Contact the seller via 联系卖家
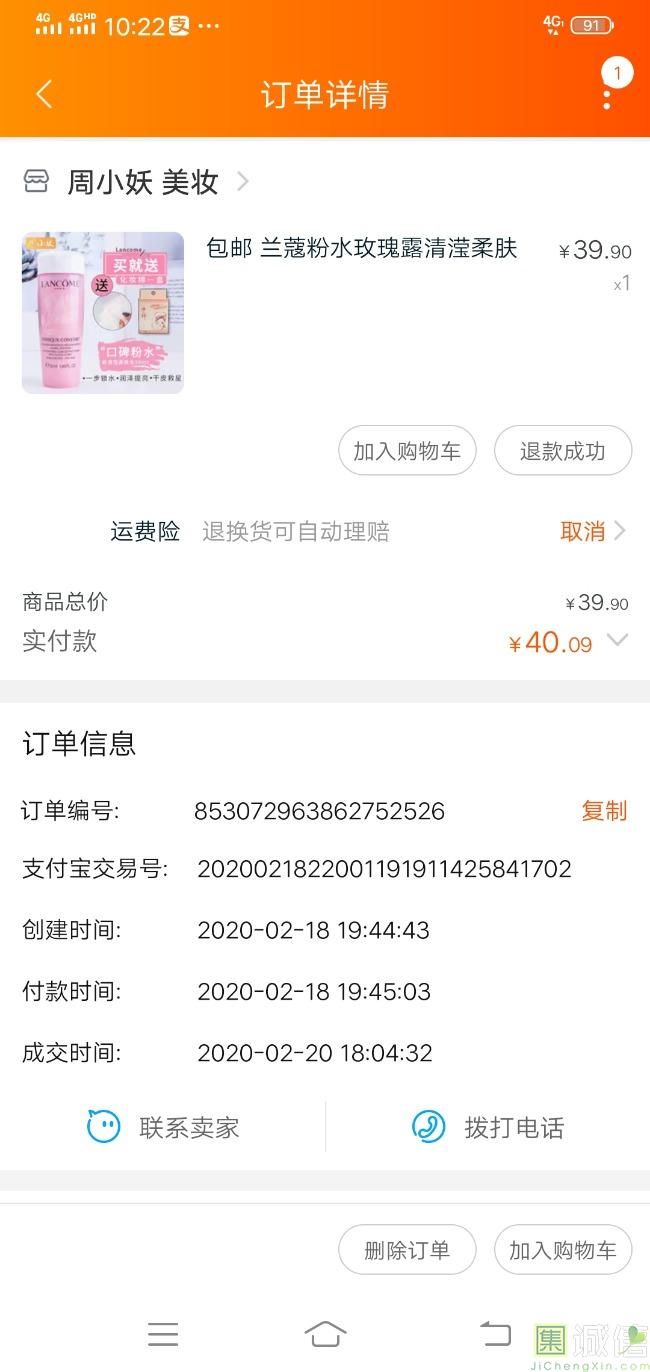This screenshot has width=650, height=1372. (x=163, y=1128)
